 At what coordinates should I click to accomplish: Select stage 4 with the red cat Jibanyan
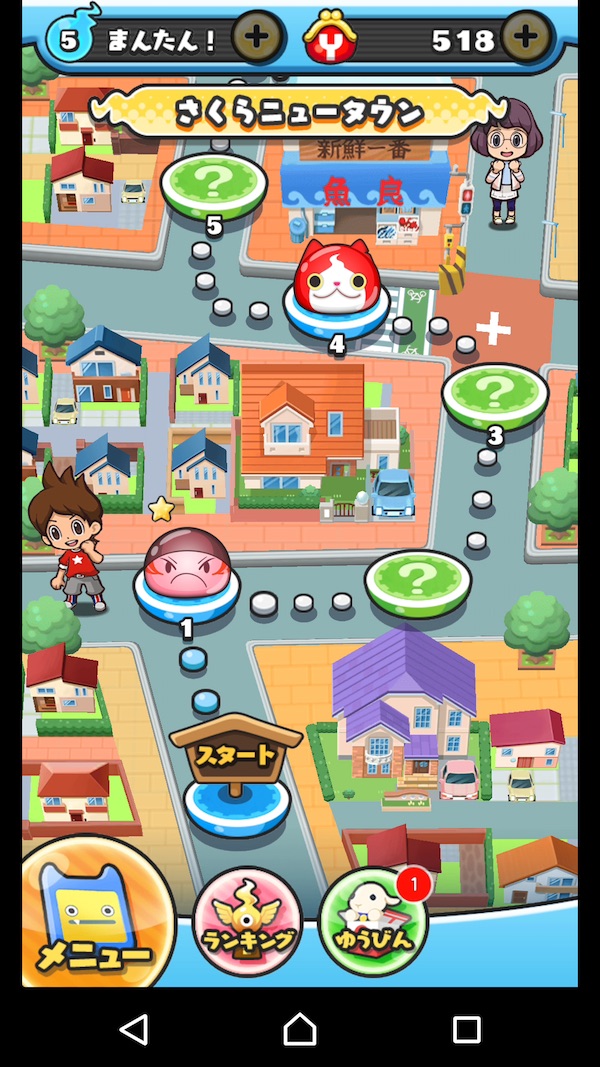coord(336,289)
